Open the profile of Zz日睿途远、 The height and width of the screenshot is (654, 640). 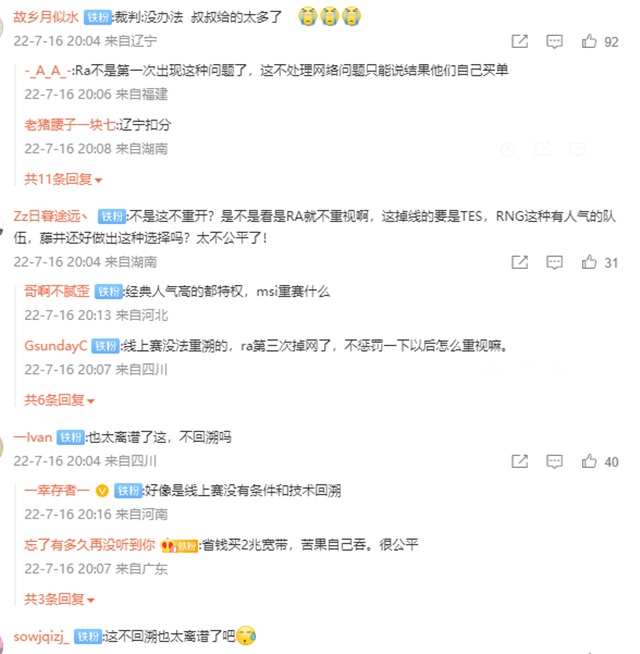point(52,214)
